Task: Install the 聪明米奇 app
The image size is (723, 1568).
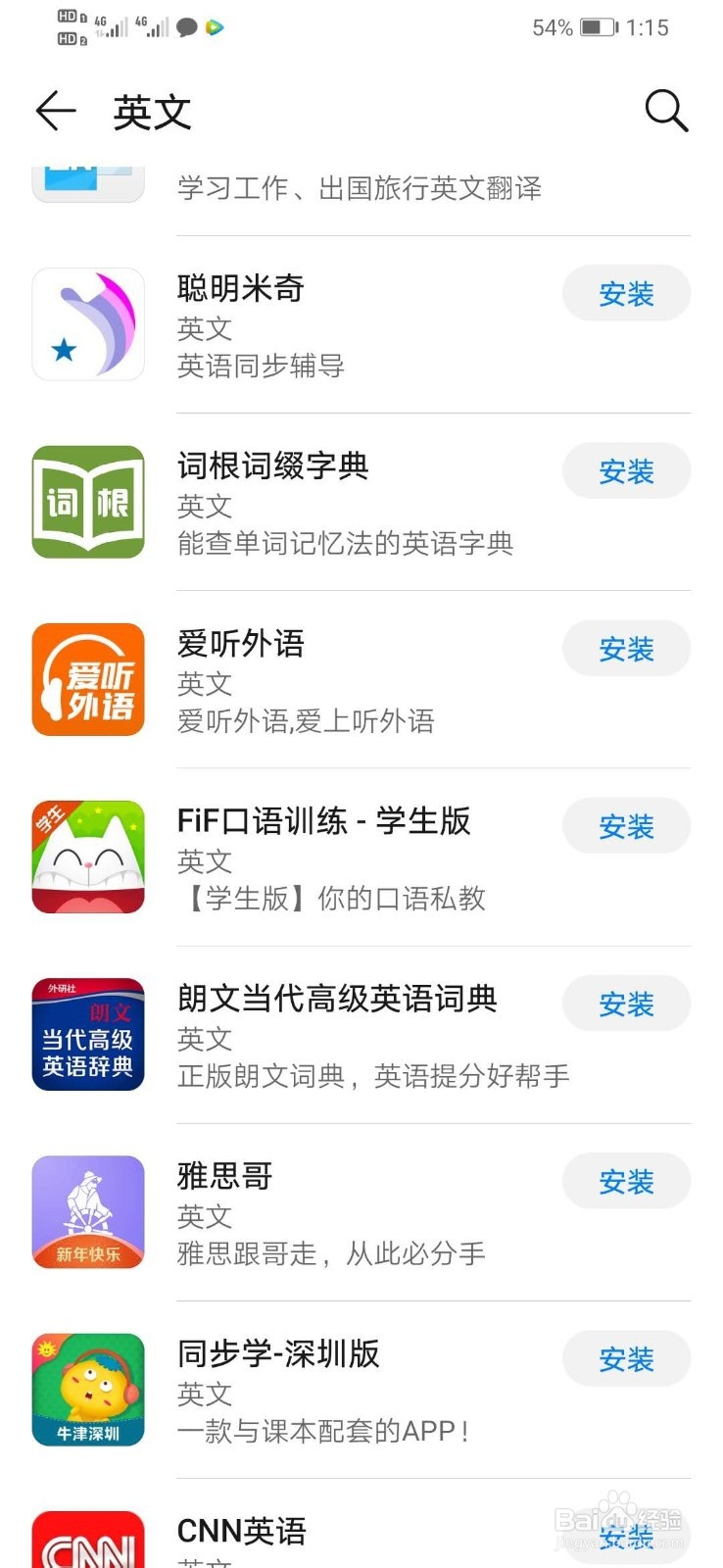Action: click(x=626, y=293)
